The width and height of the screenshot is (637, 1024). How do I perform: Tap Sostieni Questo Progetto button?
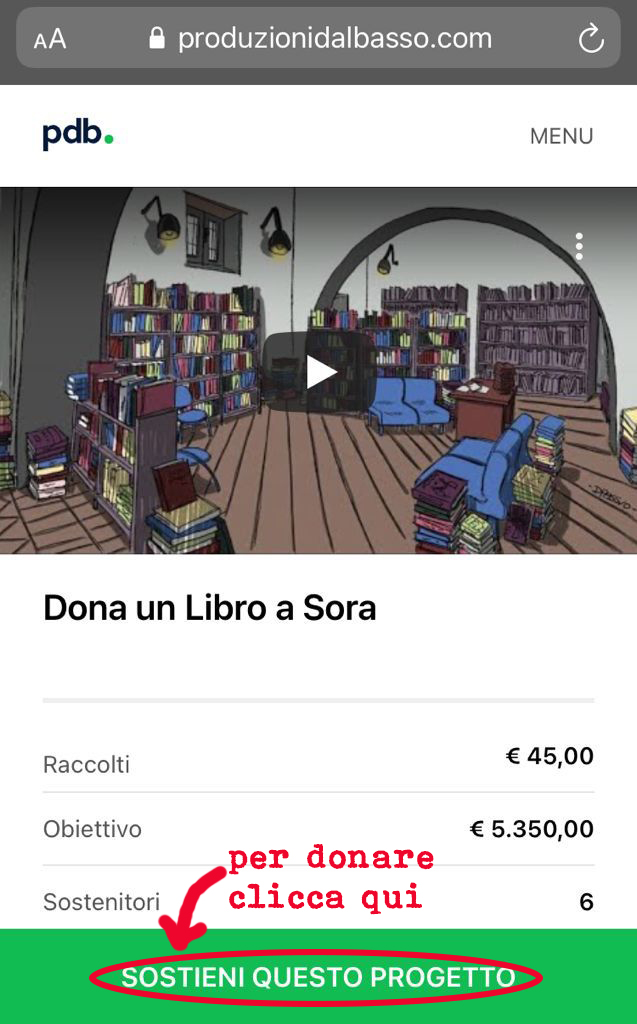(318, 977)
